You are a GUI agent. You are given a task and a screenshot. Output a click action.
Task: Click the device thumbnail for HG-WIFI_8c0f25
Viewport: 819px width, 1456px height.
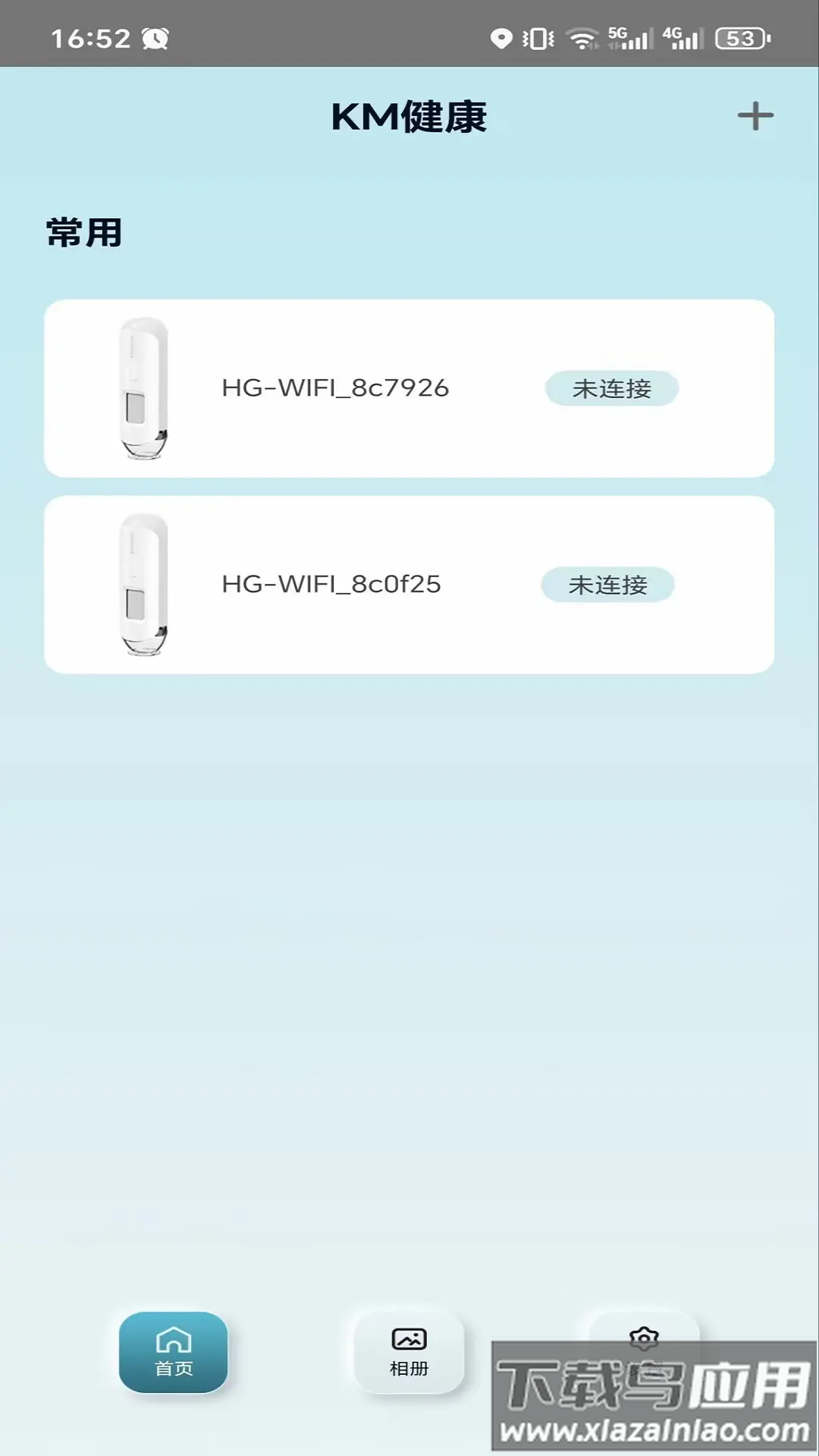coord(144,585)
